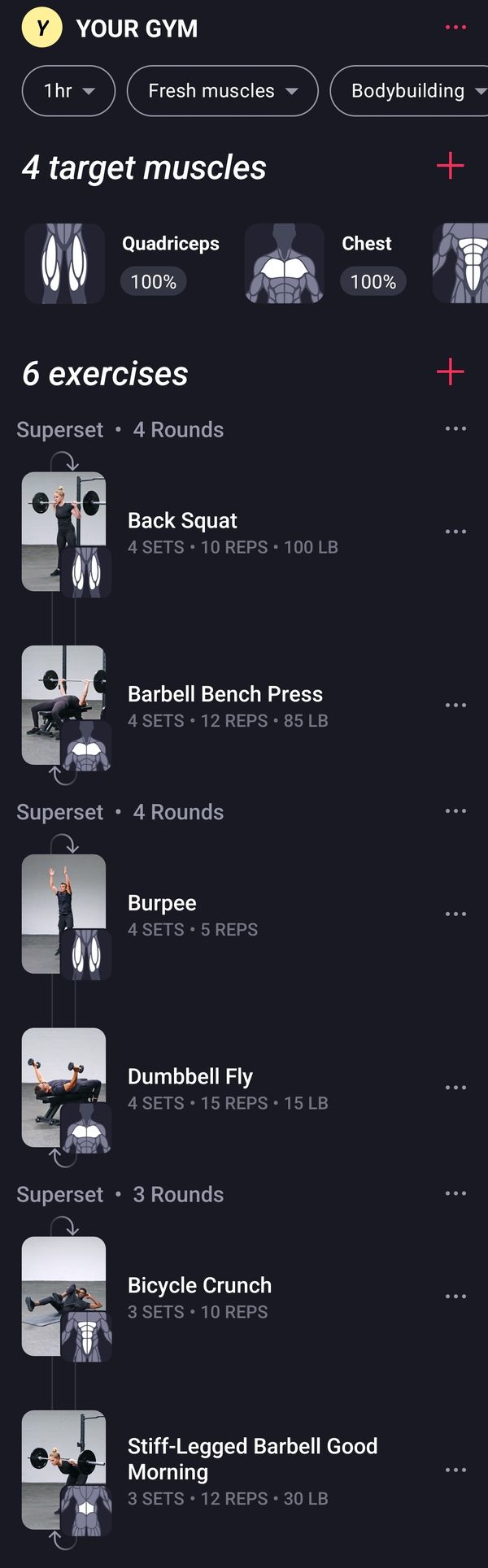Show options for Bicycle Crunch
The height and width of the screenshot is (1568, 488).
click(x=455, y=1297)
